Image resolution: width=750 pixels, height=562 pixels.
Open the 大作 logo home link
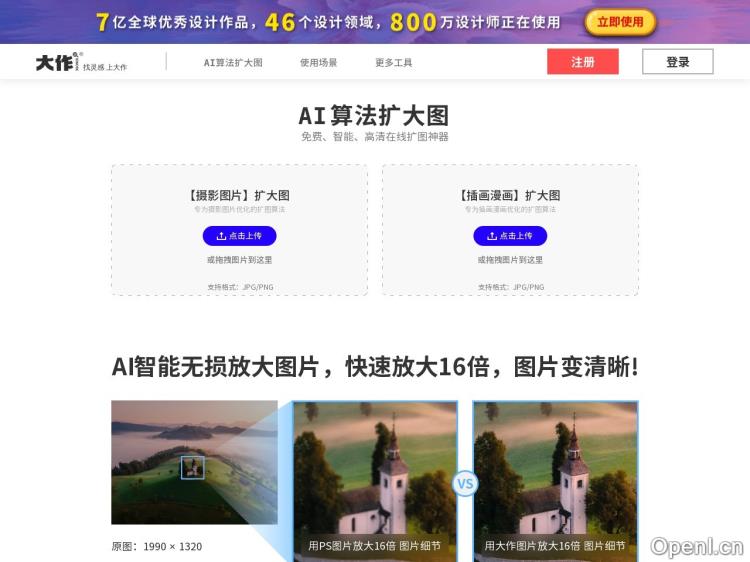point(58,63)
